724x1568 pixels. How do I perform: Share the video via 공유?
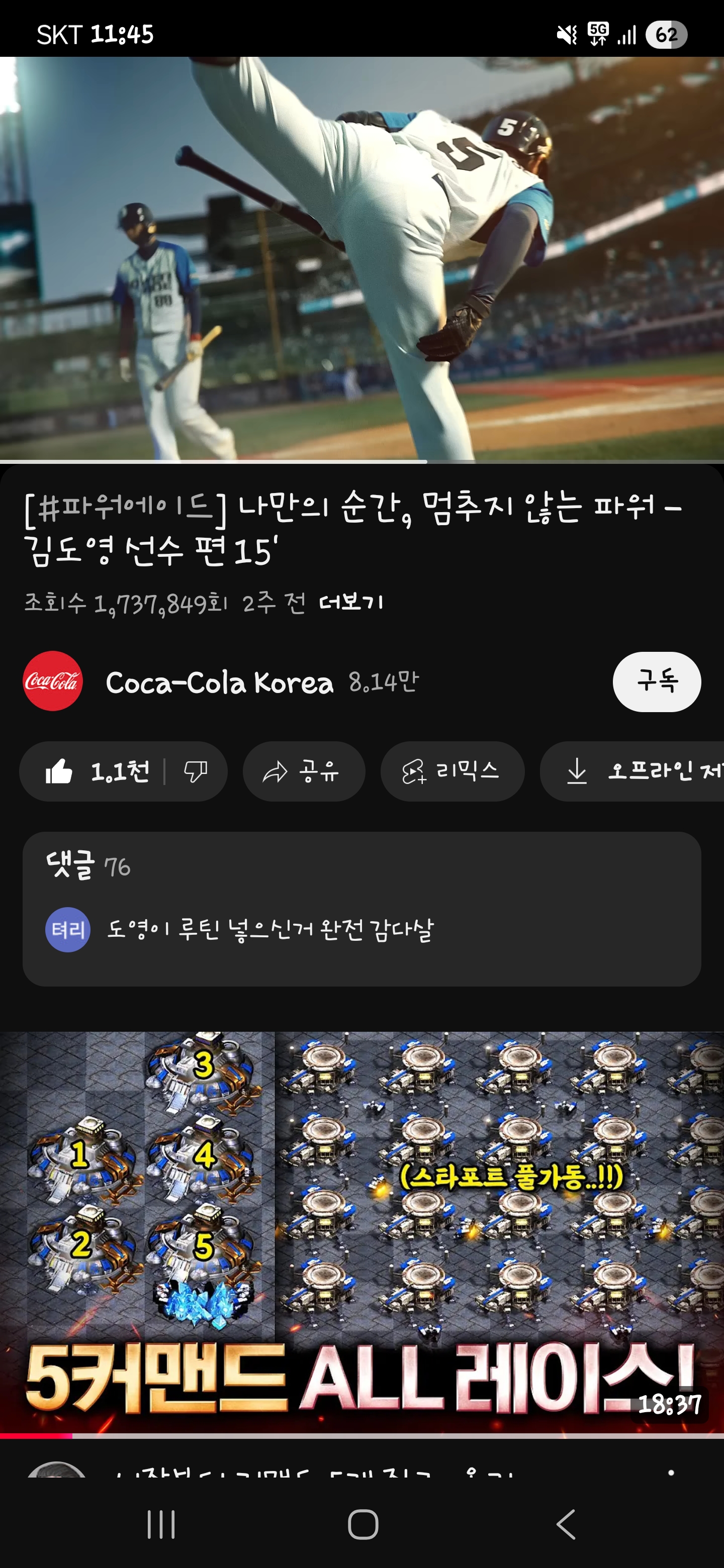pyautogui.click(x=303, y=772)
